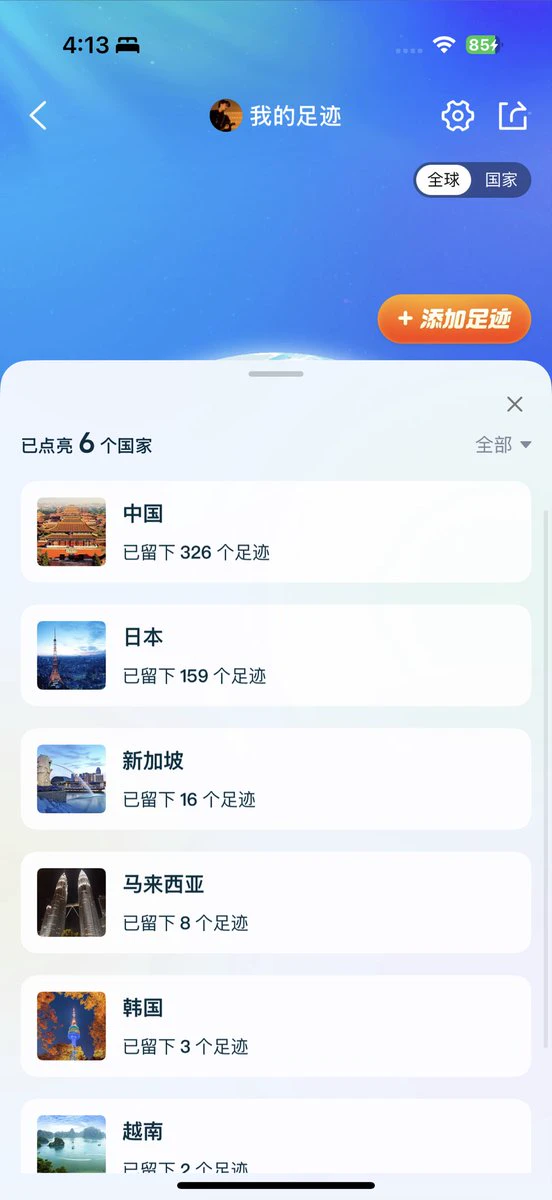Close the country list panel
This screenshot has width=552, height=1200.
515,404
